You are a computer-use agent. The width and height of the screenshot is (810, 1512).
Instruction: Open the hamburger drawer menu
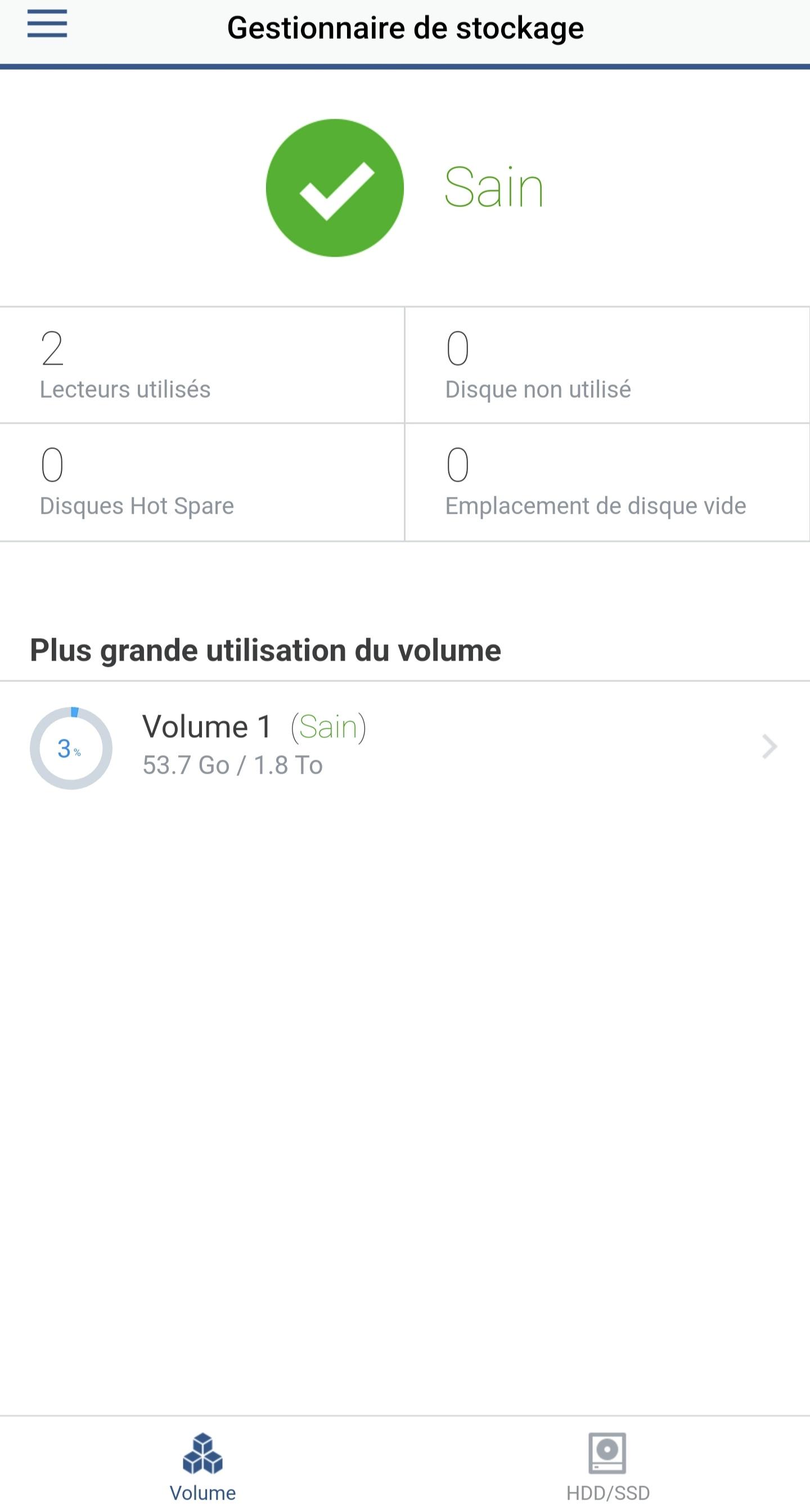(47, 24)
